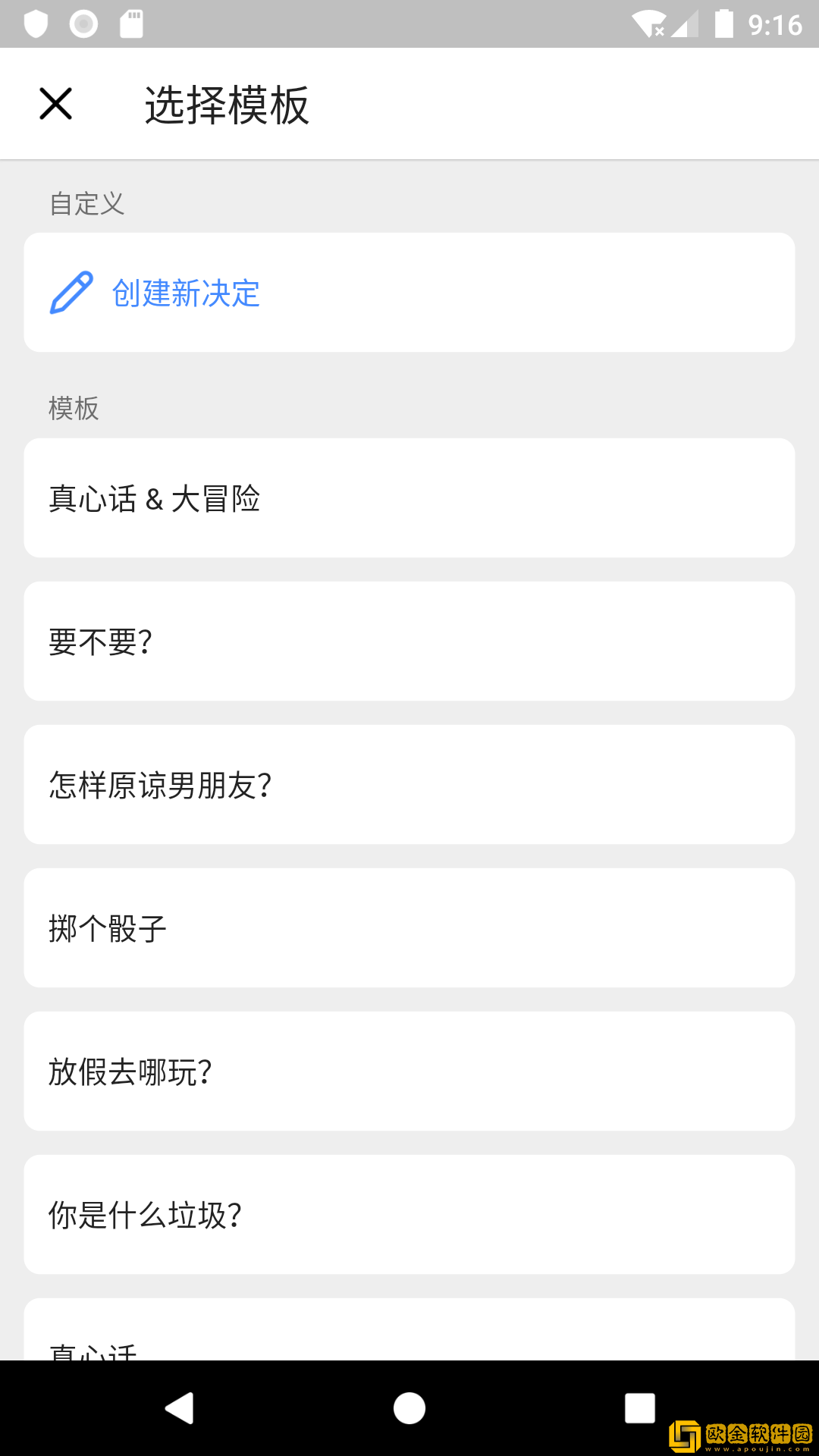Open the 怎样原谅男朋友? template
This screenshot has height=1456, width=819.
(409, 784)
